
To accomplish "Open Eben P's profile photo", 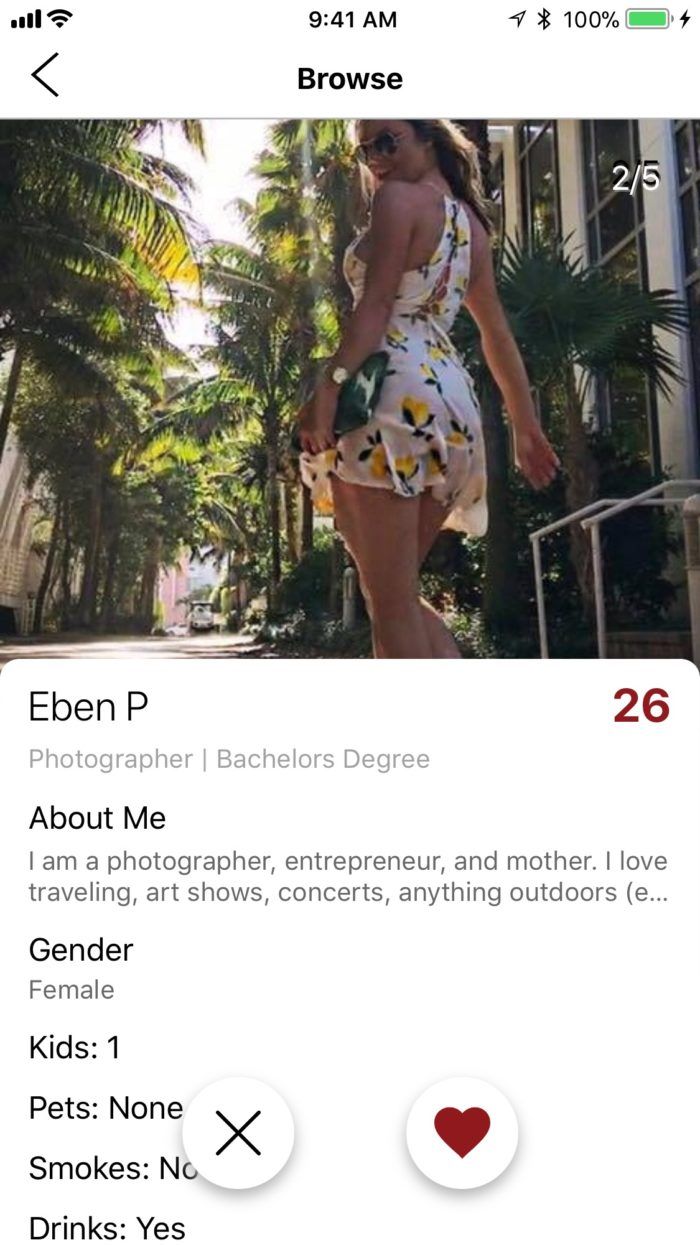I will click(350, 388).
